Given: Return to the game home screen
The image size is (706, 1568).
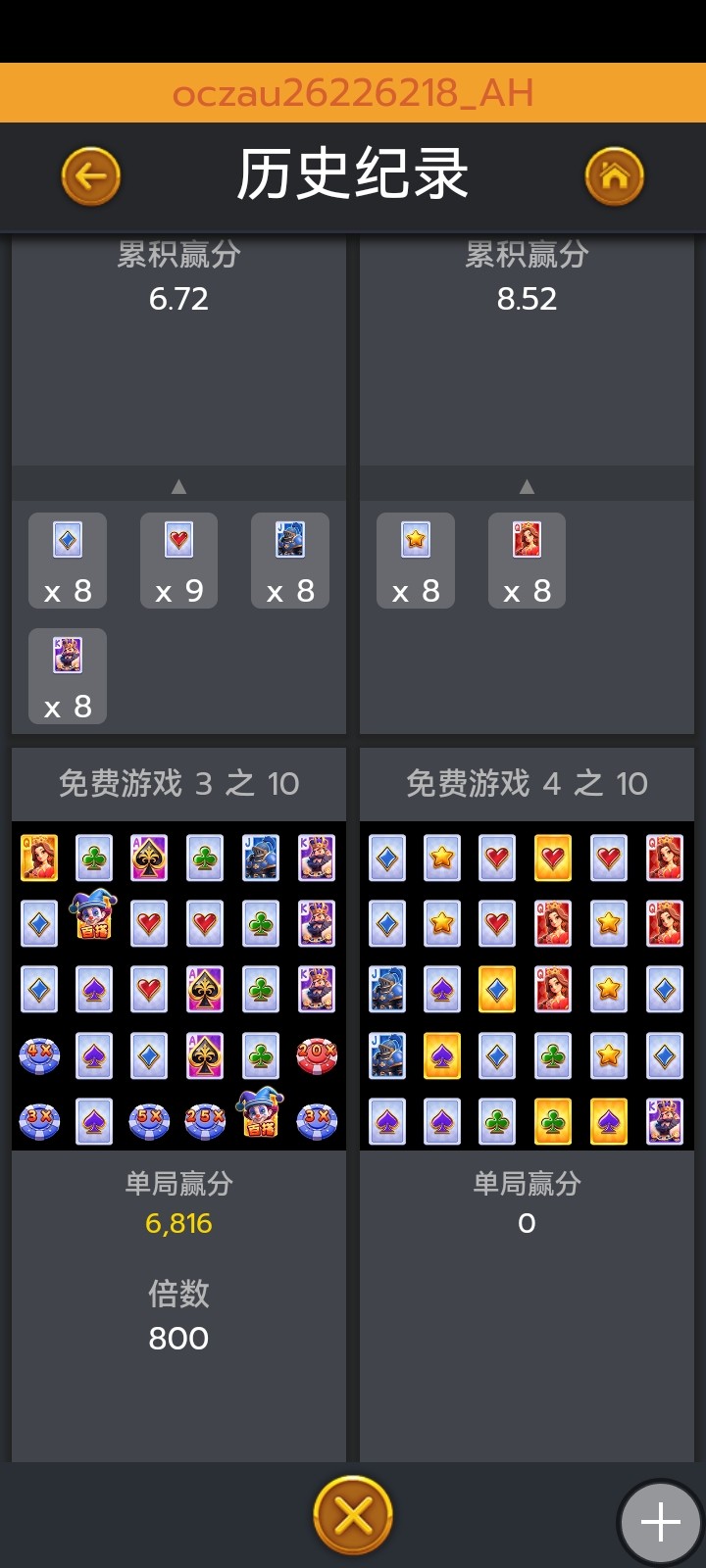Looking at the screenshot, I should tap(614, 176).
